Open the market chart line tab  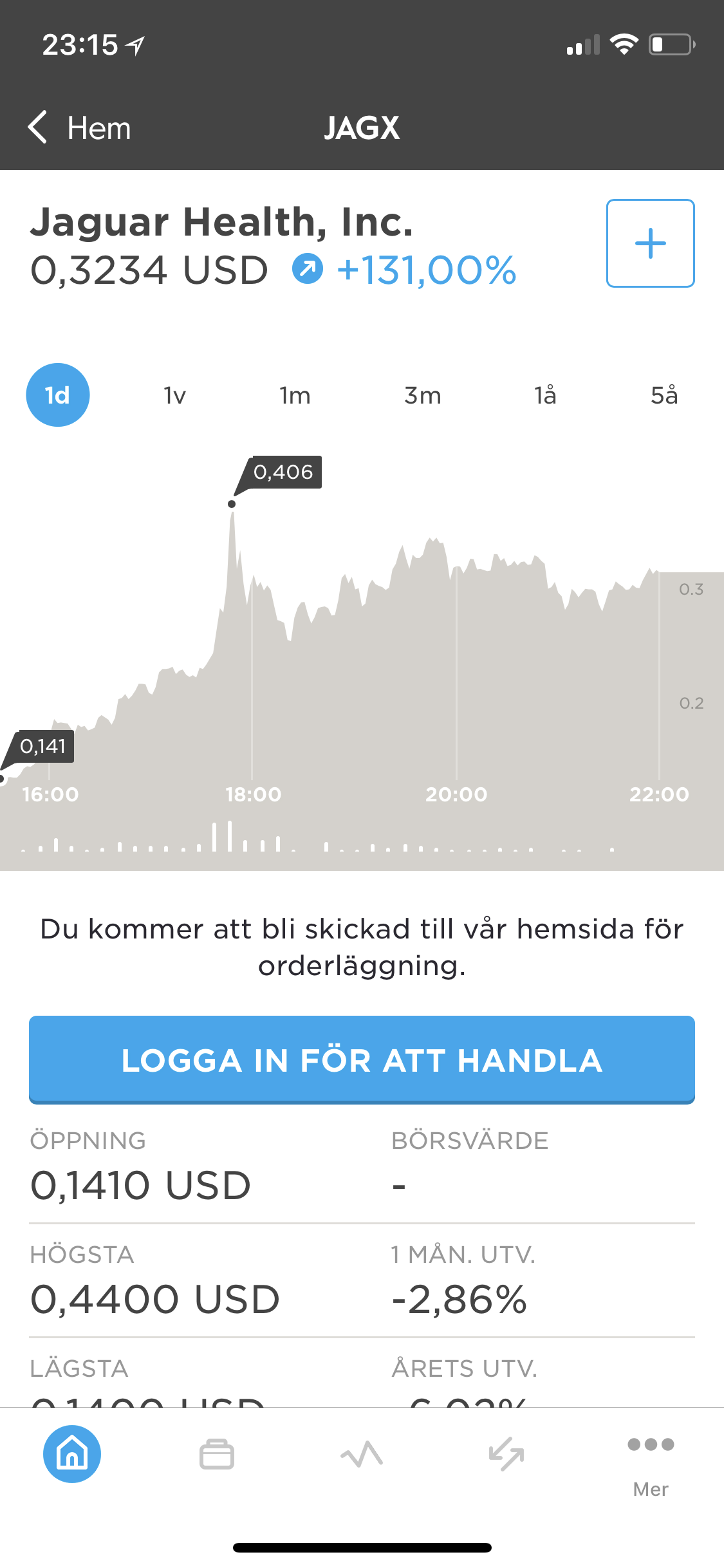click(x=362, y=1454)
